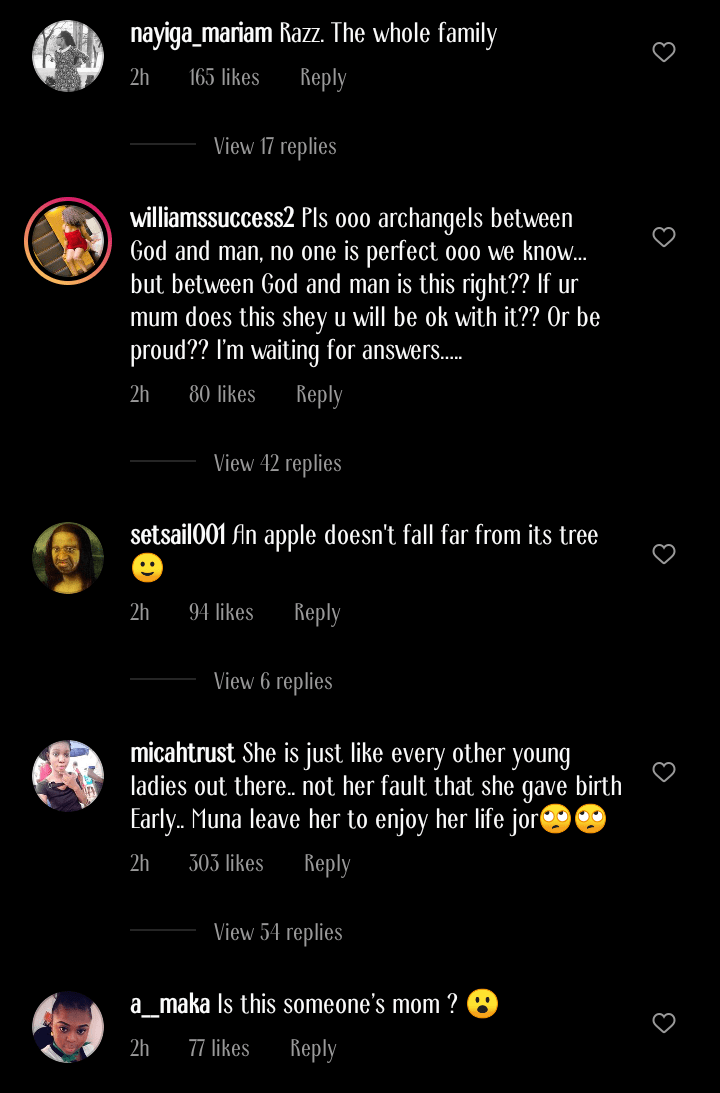The width and height of the screenshot is (720, 1093).
Task: Like setsail001's apple comment
Action: click(x=664, y=554)
